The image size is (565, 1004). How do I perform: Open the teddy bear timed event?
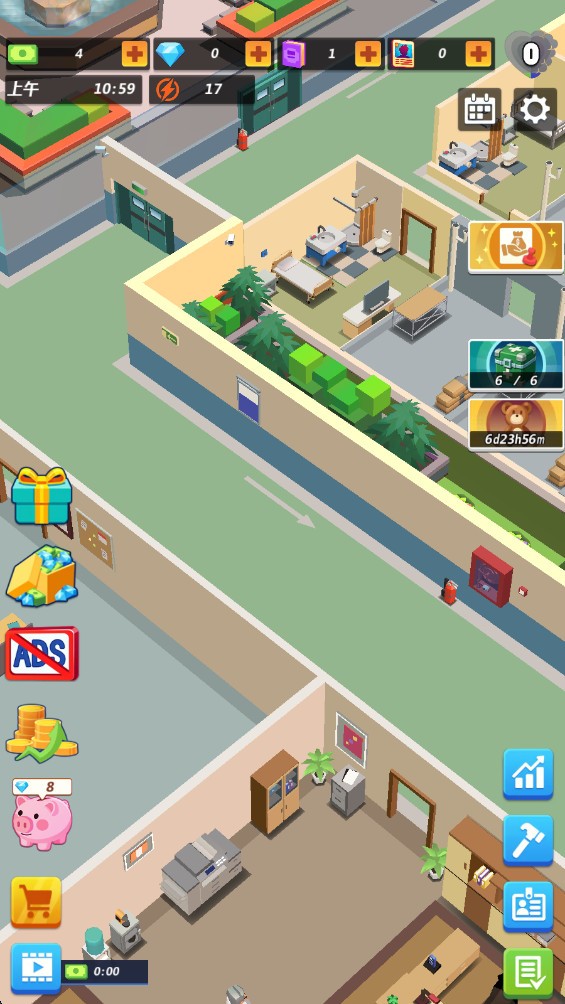click(516, 425)
